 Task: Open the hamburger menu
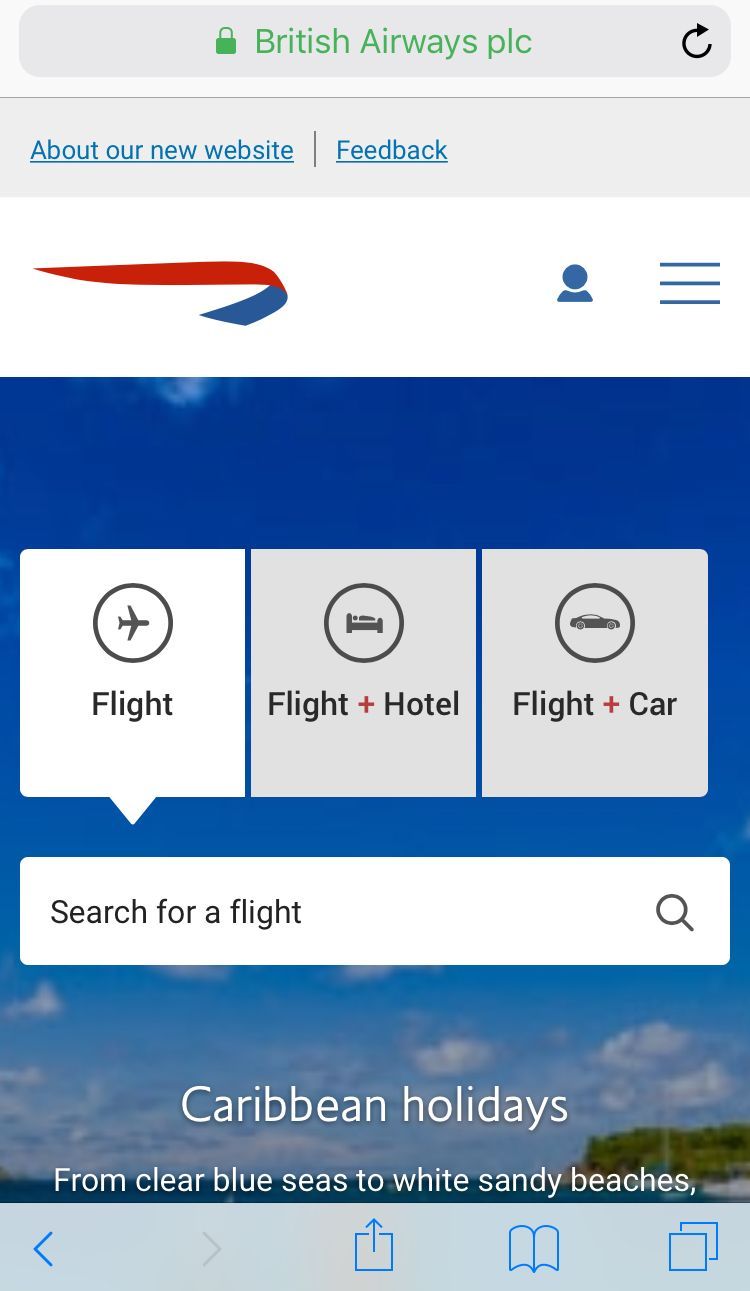tap(690, 283)
